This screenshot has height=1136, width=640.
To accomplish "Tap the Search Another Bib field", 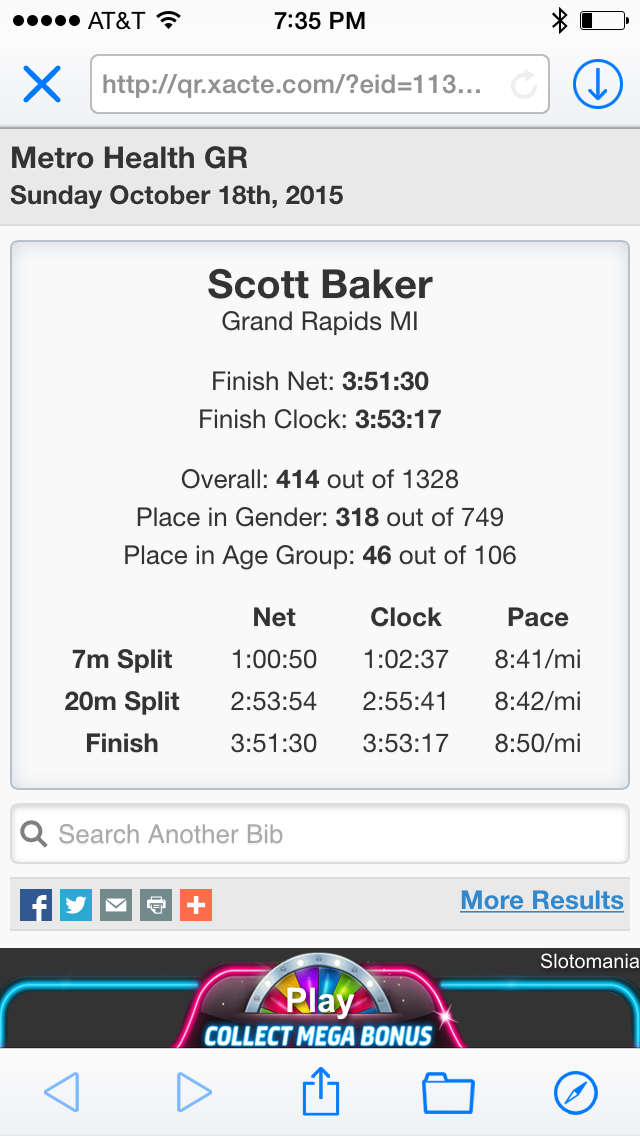I will click(x=320, y=833).
